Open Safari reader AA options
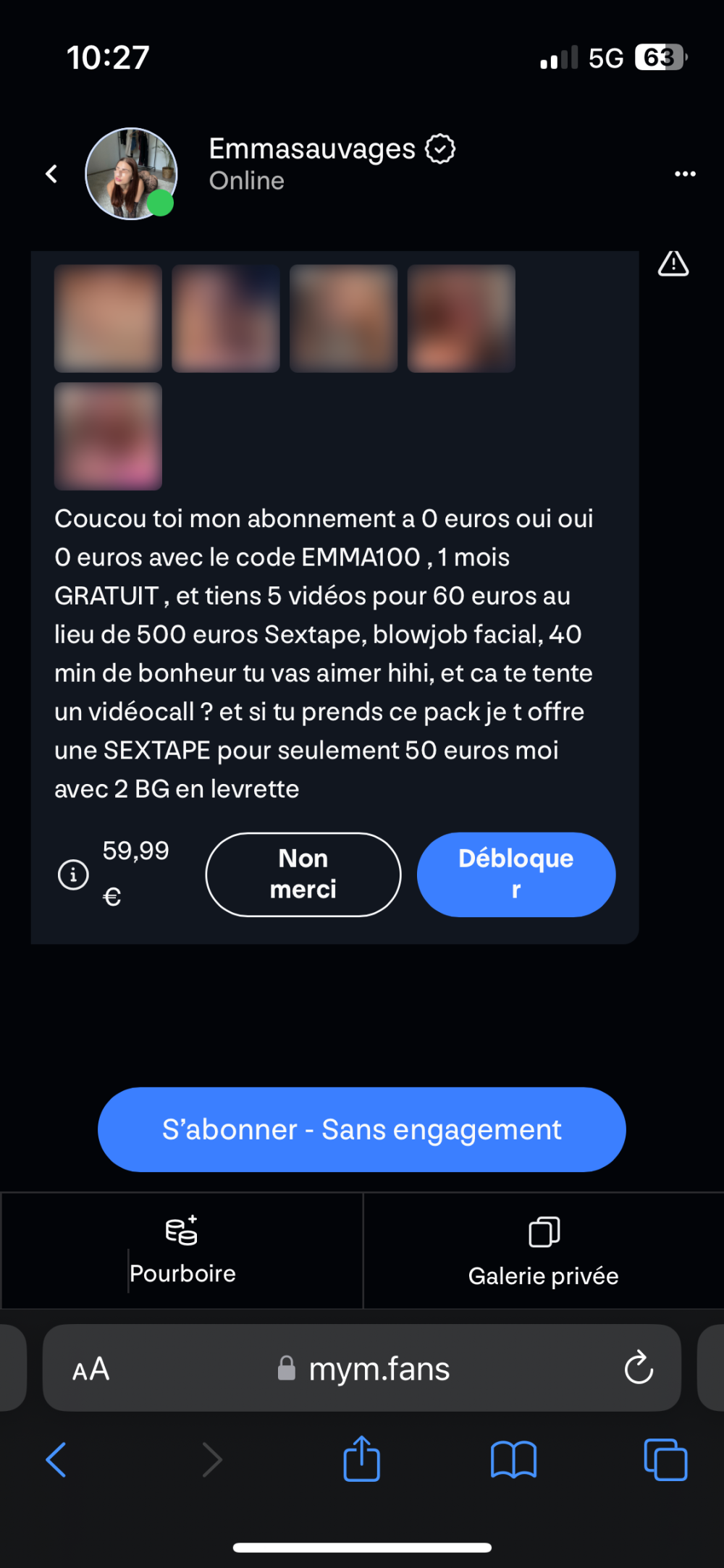The width and height of the screenshot is (724, 1568). (x=91, y=1369)
